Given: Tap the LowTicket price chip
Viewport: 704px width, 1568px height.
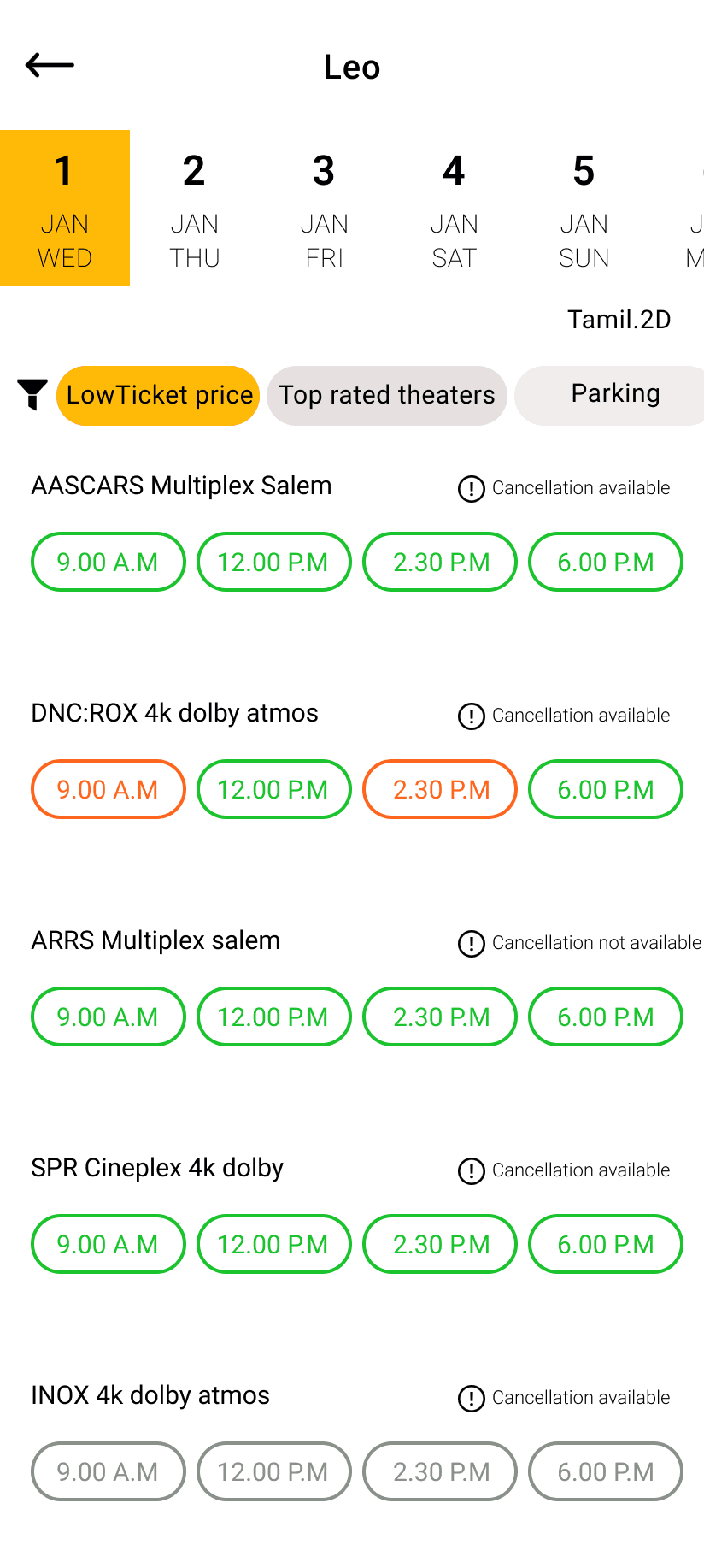Looking at the screenshot, I should point(159,395).
